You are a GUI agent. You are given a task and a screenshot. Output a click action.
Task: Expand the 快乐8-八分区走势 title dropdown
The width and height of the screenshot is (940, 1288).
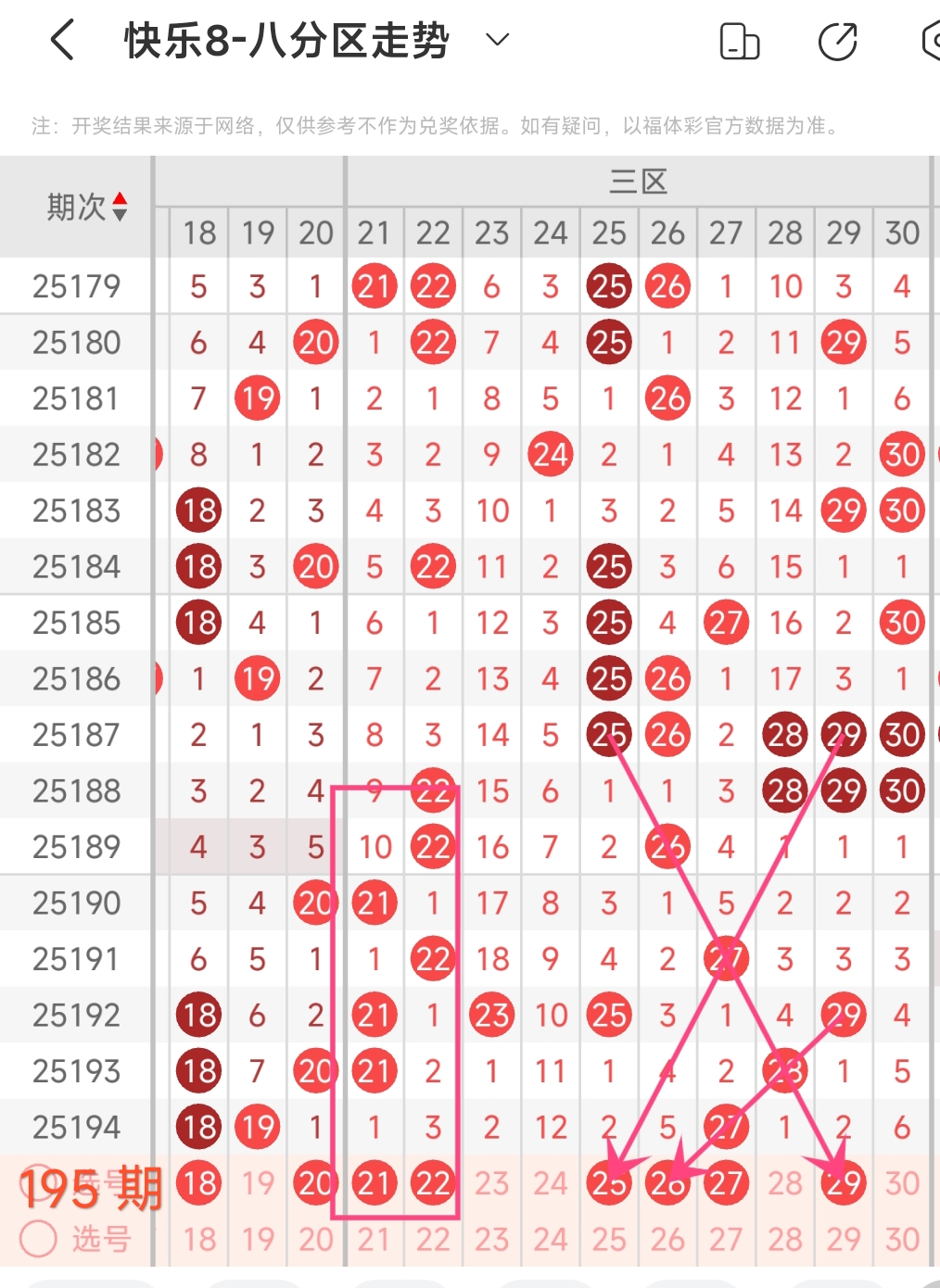498,40
